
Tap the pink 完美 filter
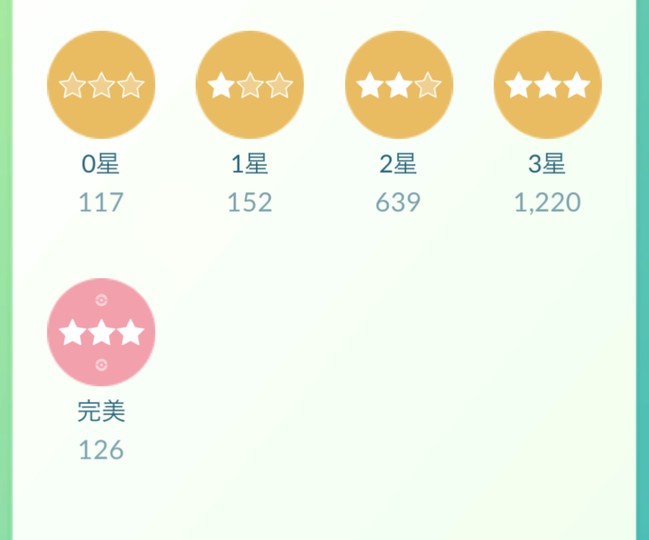pyautogui.click(x=101, y=332)
